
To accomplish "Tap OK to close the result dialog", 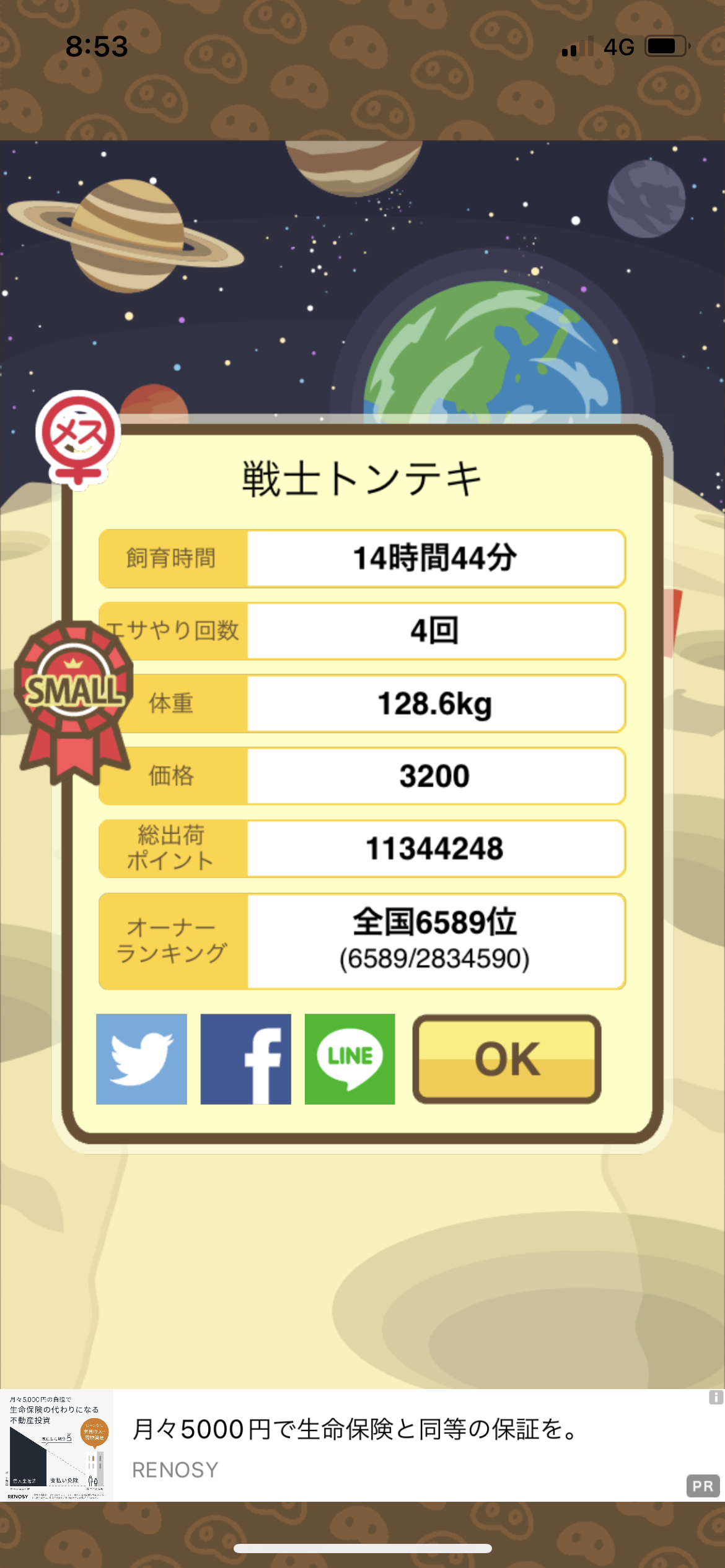I will (507, 1059).
